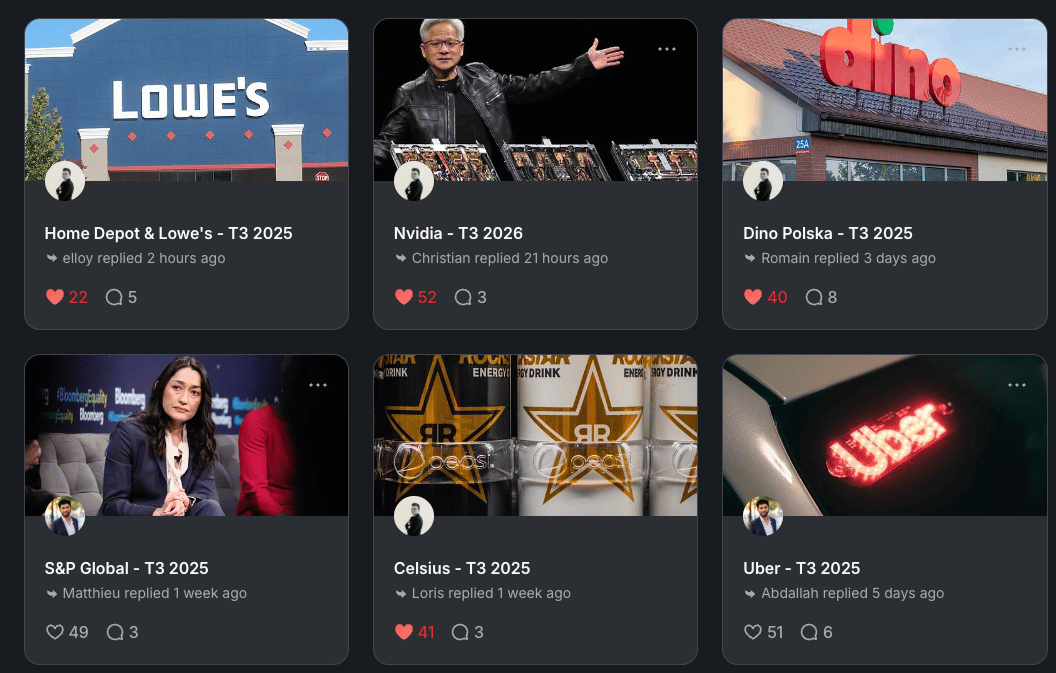
Task: Open the three-dot menu on the Dino Polska card
Action: (x=1017, y=49)
